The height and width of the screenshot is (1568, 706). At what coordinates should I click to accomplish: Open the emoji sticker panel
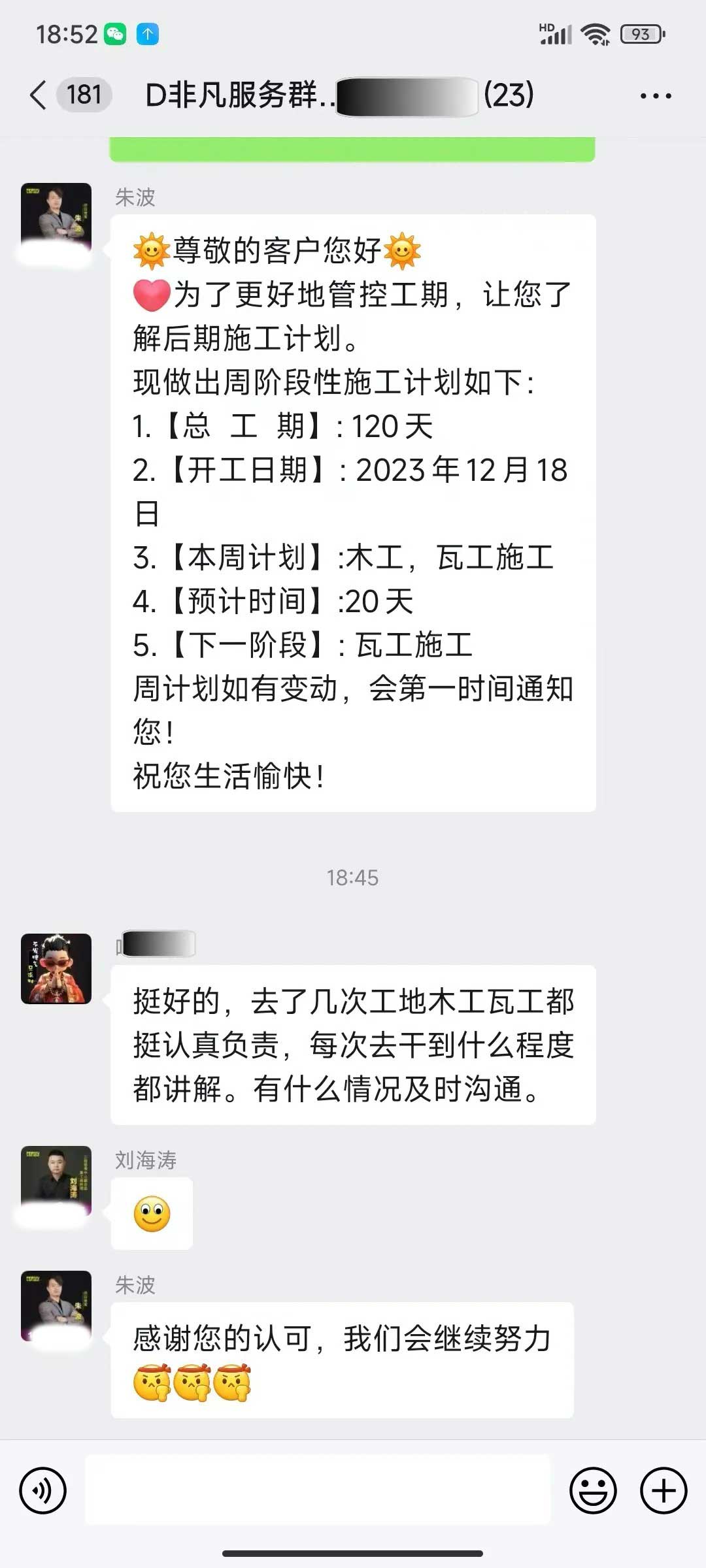tap(593, 1490)
